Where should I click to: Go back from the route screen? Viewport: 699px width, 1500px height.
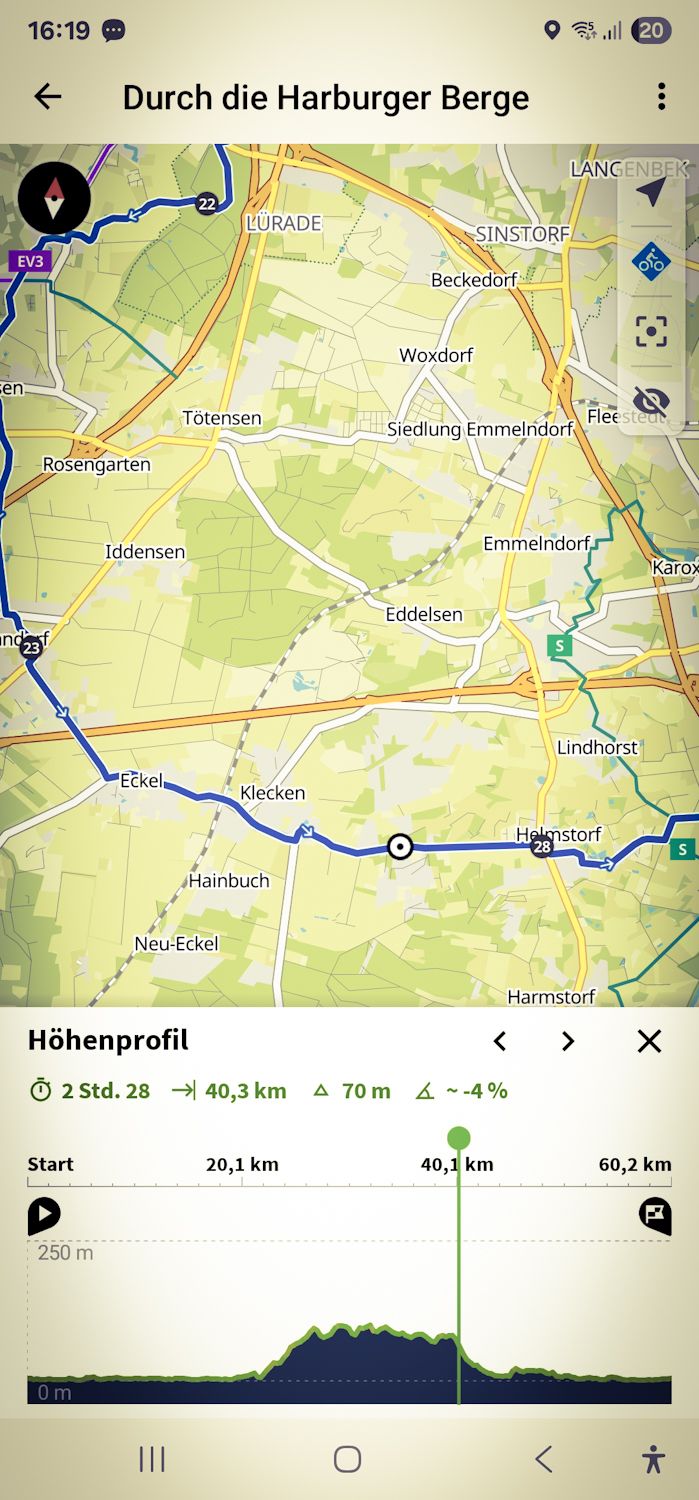pyautogui.click(x=47, y=97)
